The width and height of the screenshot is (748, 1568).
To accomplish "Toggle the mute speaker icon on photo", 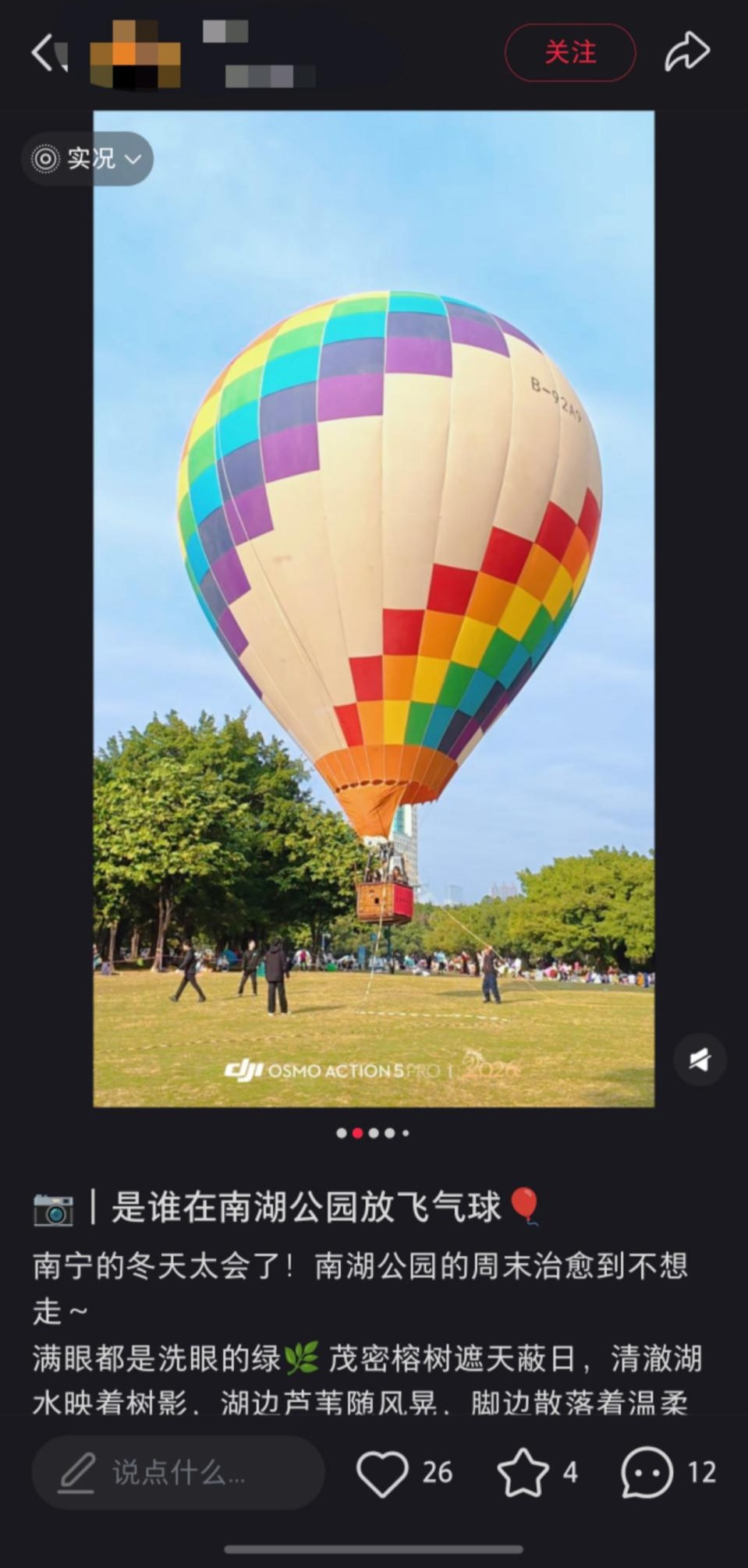I will pos(700,1060).
